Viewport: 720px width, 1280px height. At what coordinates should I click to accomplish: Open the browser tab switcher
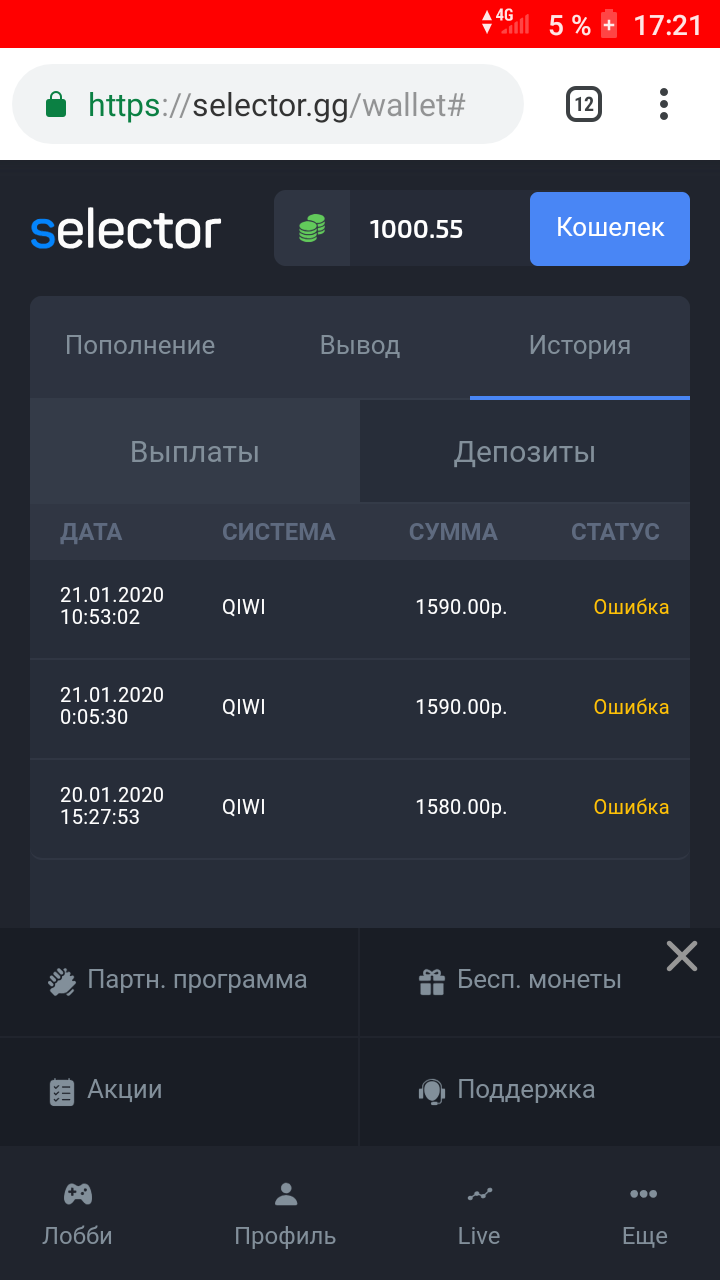(x=584, y=104)
